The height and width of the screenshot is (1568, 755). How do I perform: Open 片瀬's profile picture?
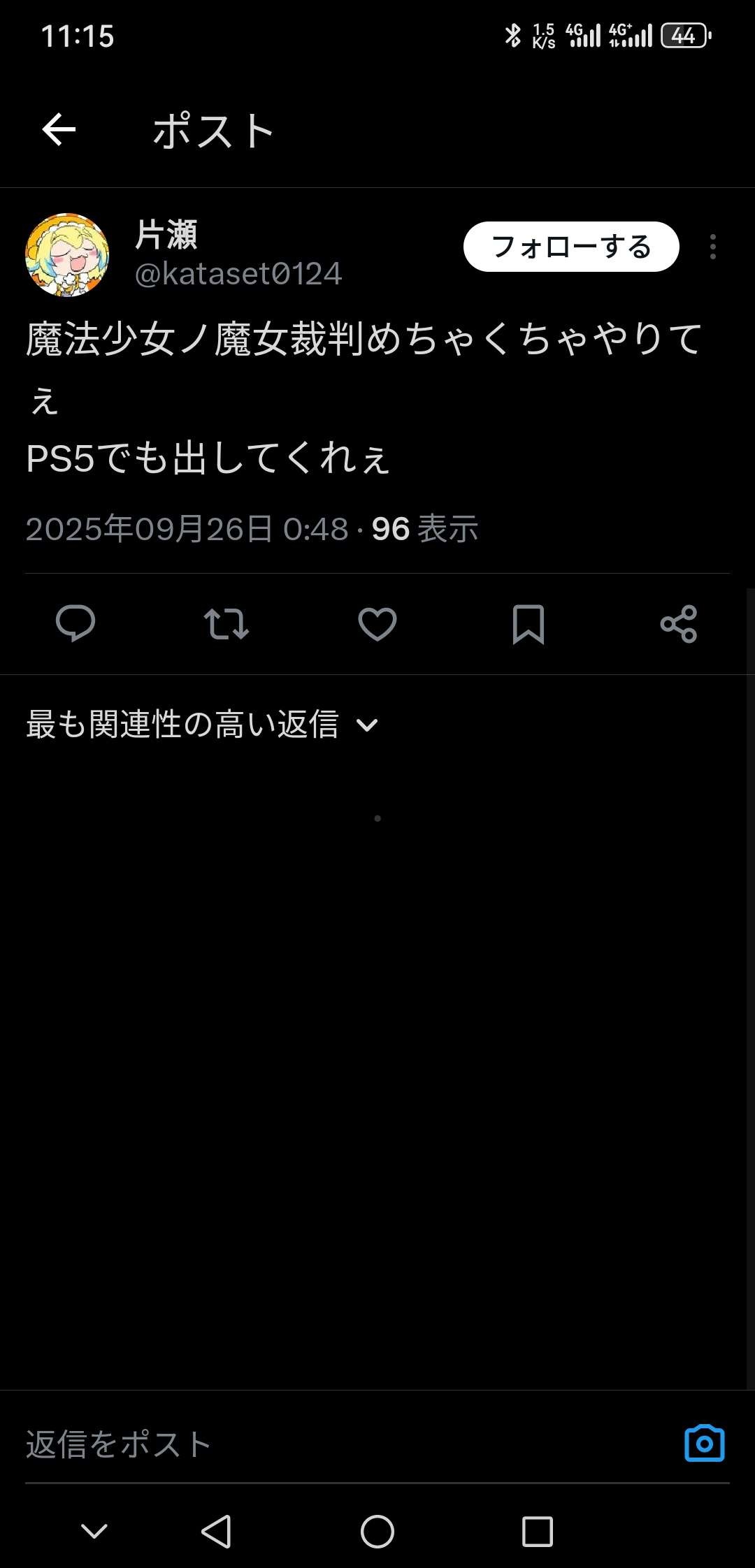(67, 255)
